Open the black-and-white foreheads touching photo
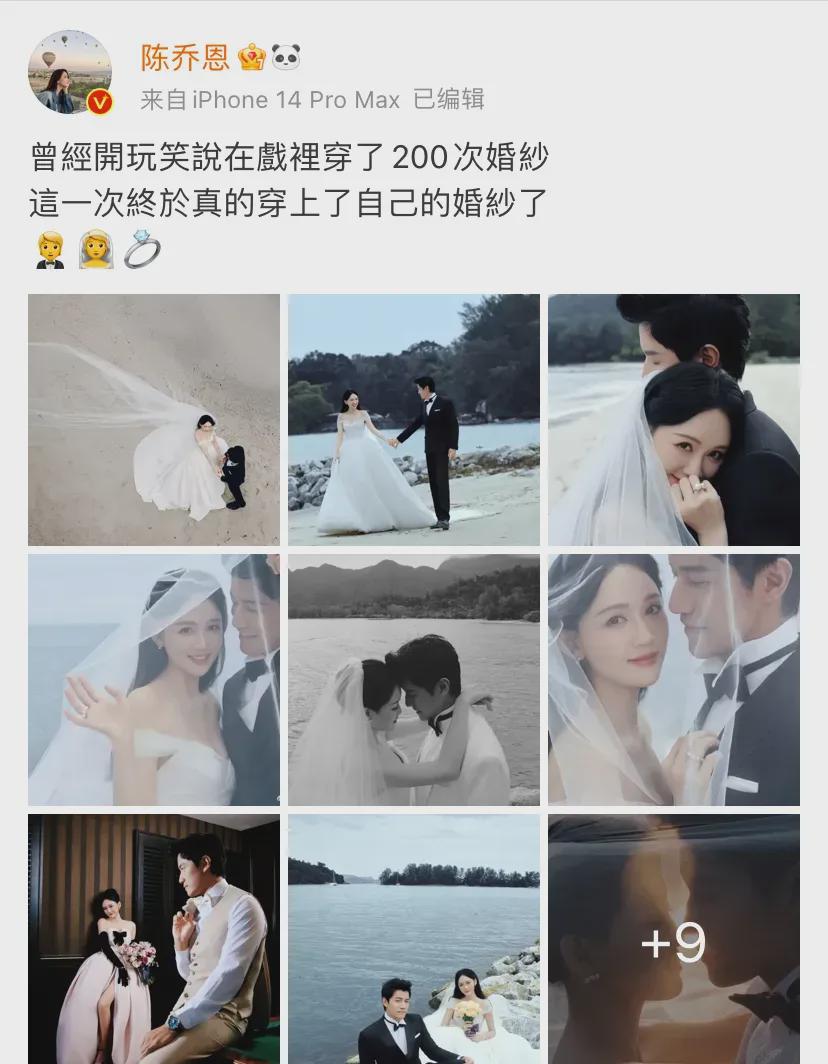 (x=414, y=680)
